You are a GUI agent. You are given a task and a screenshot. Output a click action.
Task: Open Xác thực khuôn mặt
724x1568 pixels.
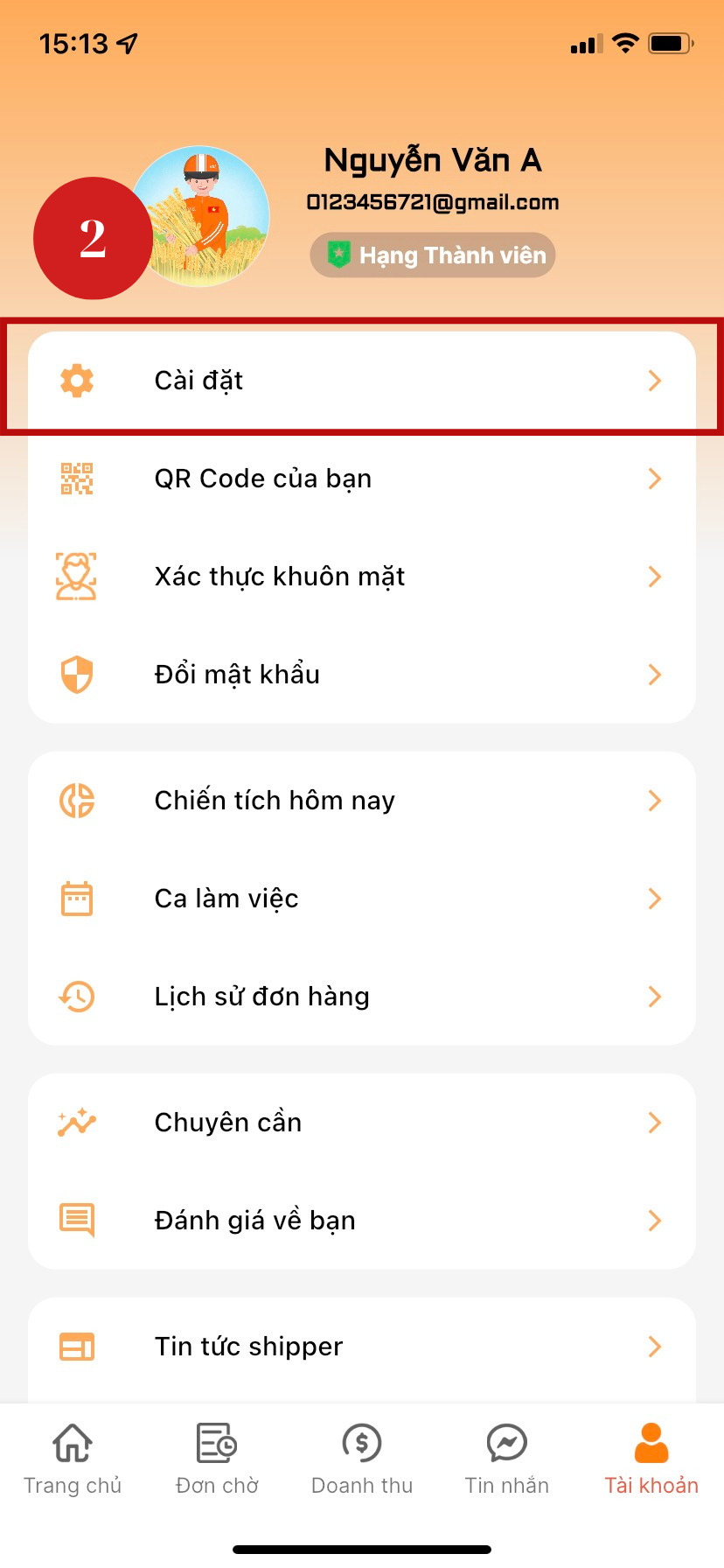tap(362, 577)
